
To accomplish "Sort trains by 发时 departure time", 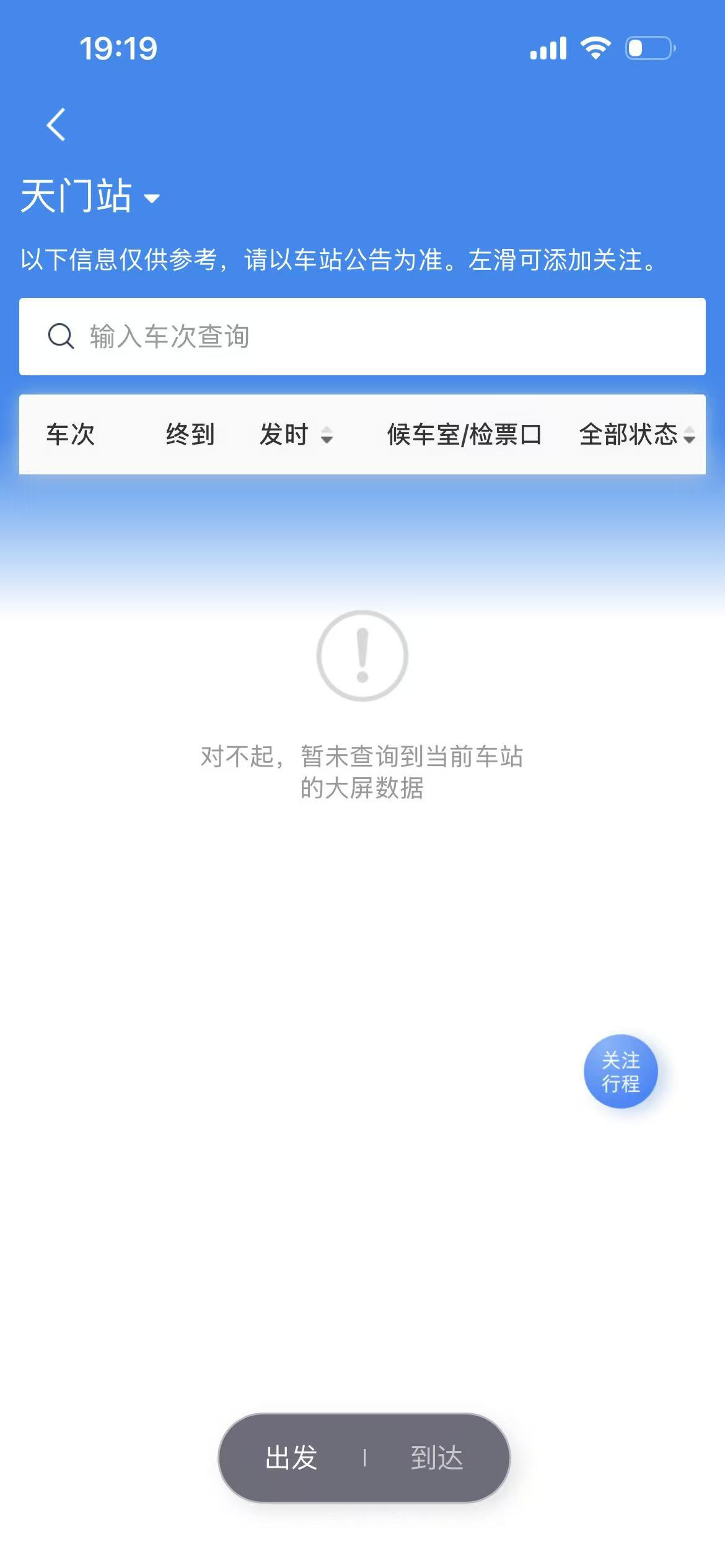I will pos(296,435).
